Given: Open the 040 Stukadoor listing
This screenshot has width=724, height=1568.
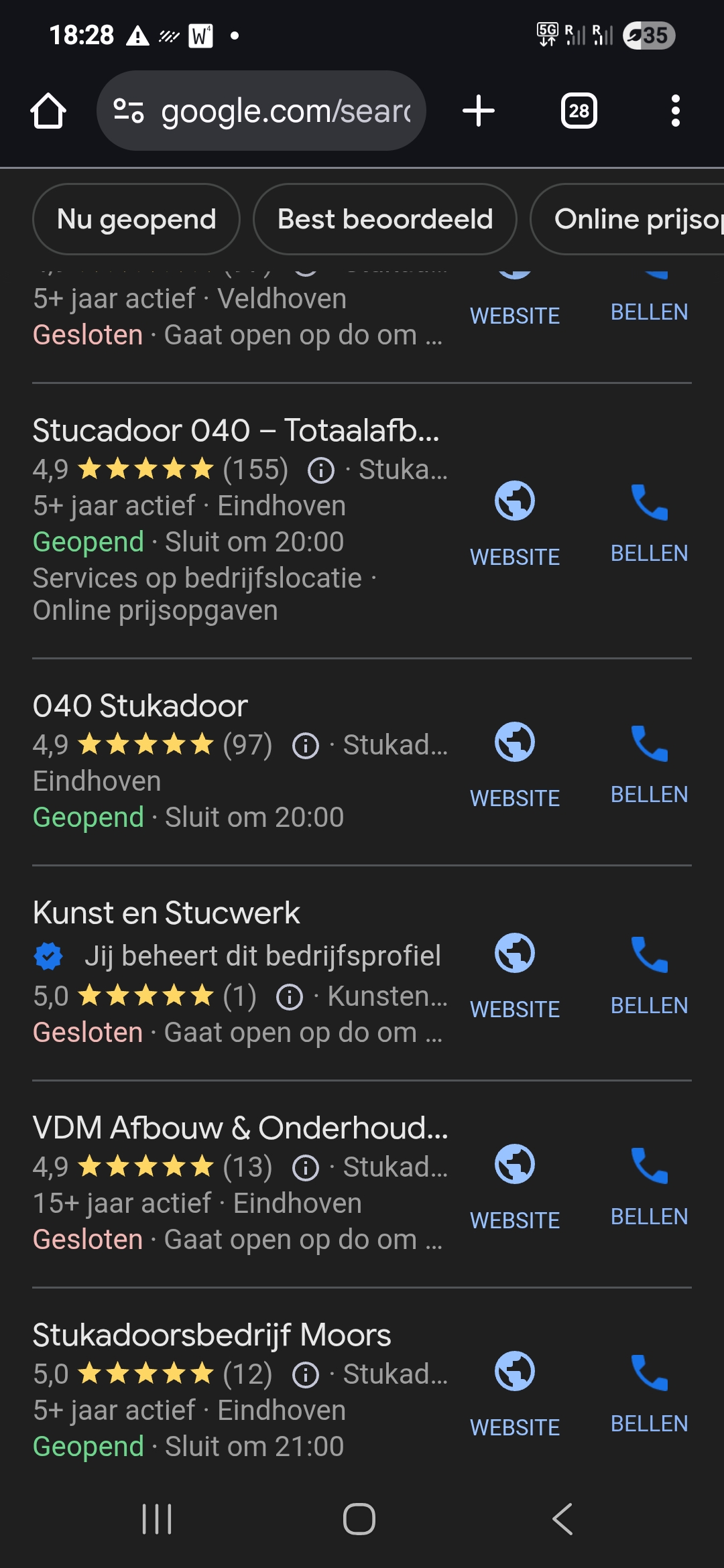Looking at the screenshot, I should (140, 706).
